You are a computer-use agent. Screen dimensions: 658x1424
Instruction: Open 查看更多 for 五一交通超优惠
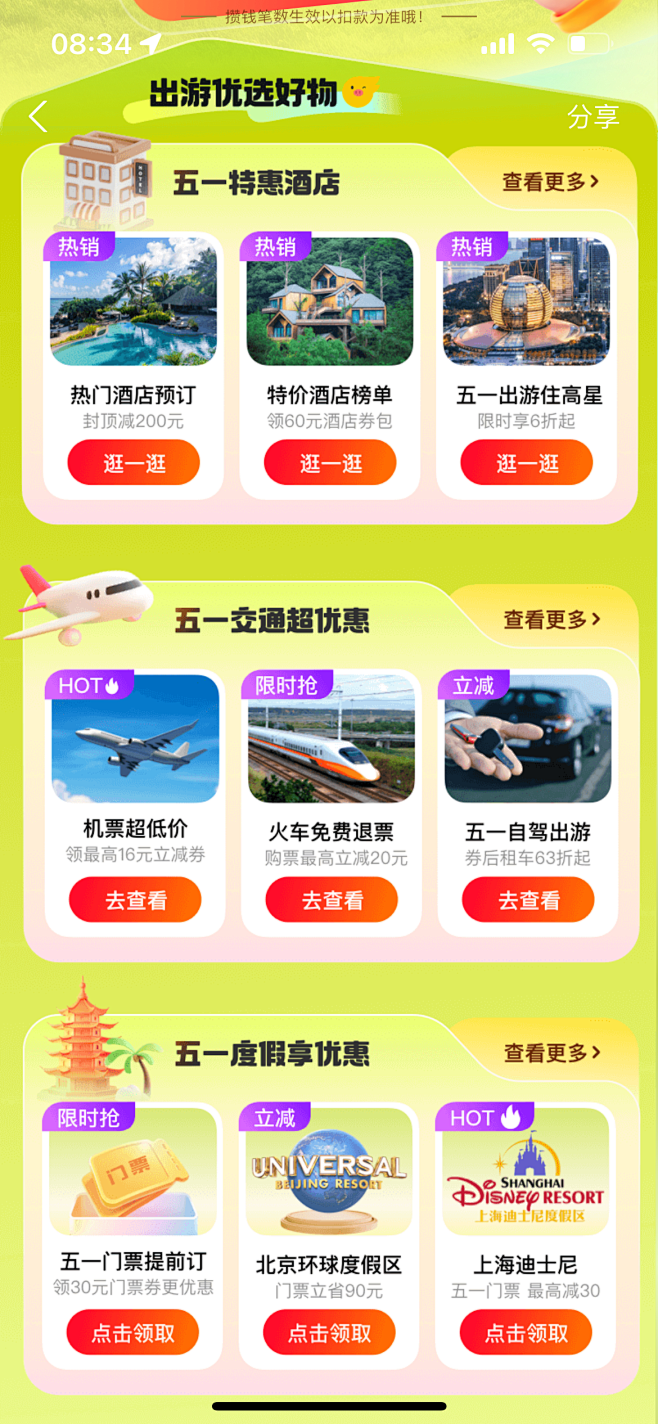(x=551, y=620)
